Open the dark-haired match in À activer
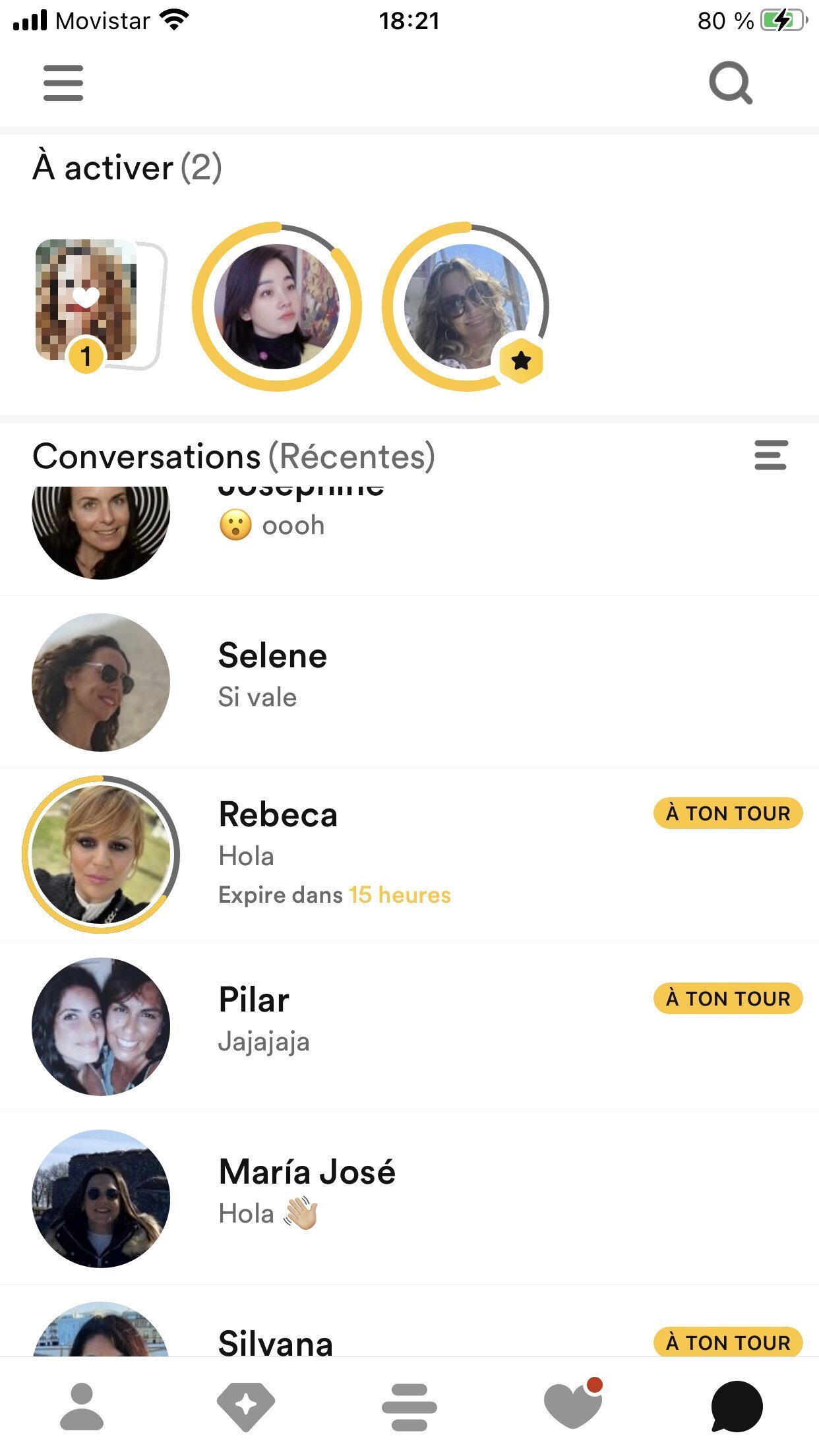The image size is (819, 1456). (x=277, y=307)
